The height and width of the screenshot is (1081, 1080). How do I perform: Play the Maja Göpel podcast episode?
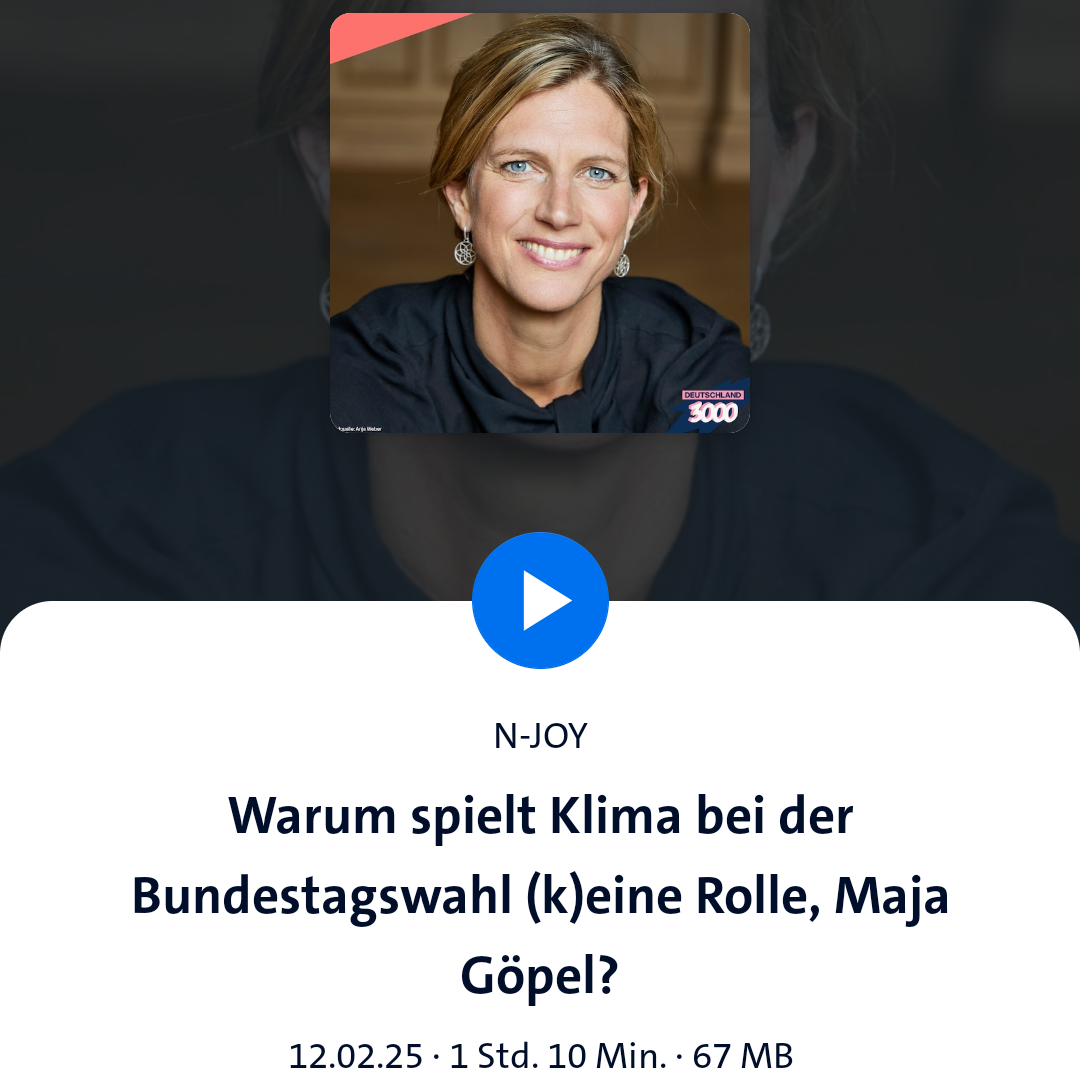[540, 600]
